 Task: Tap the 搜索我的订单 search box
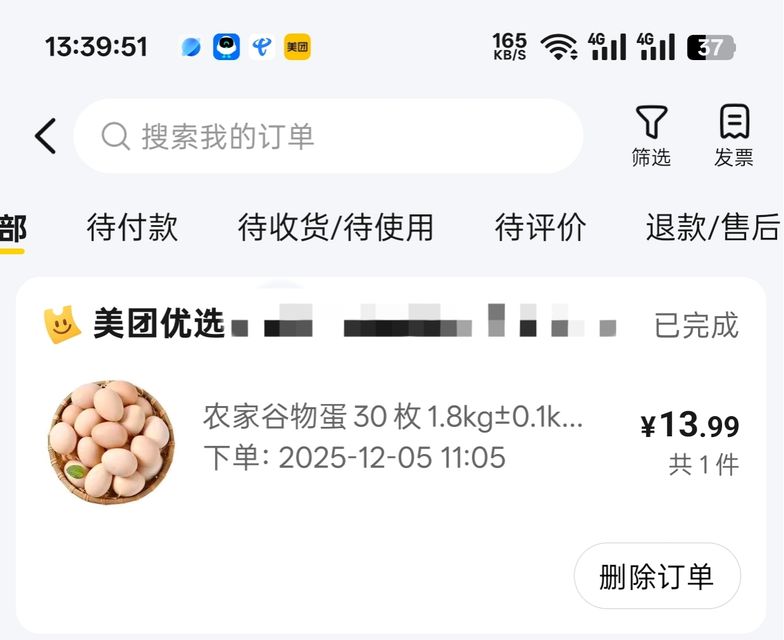pos(328,136)
